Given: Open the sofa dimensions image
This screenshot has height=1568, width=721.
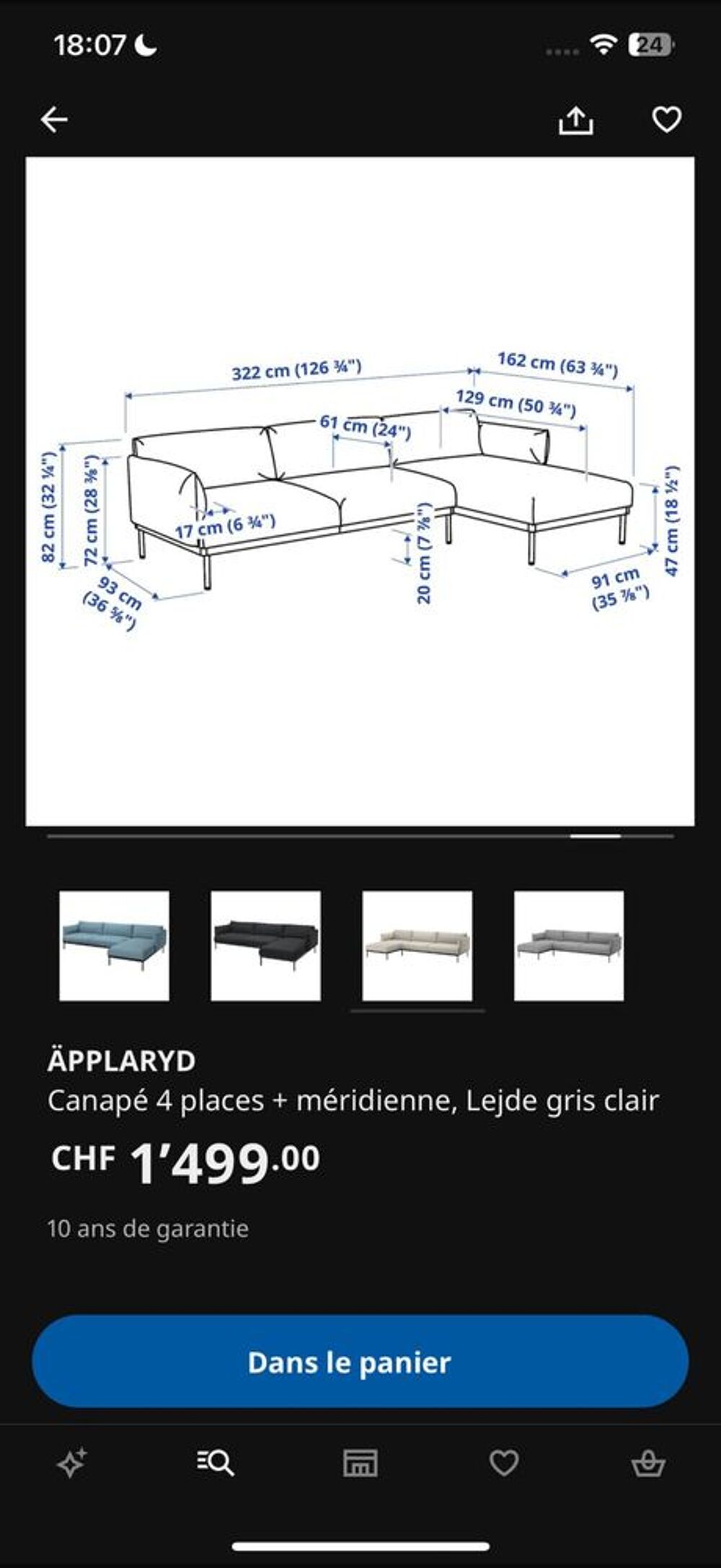Looking at the screenshot, I should pos(360,491).
